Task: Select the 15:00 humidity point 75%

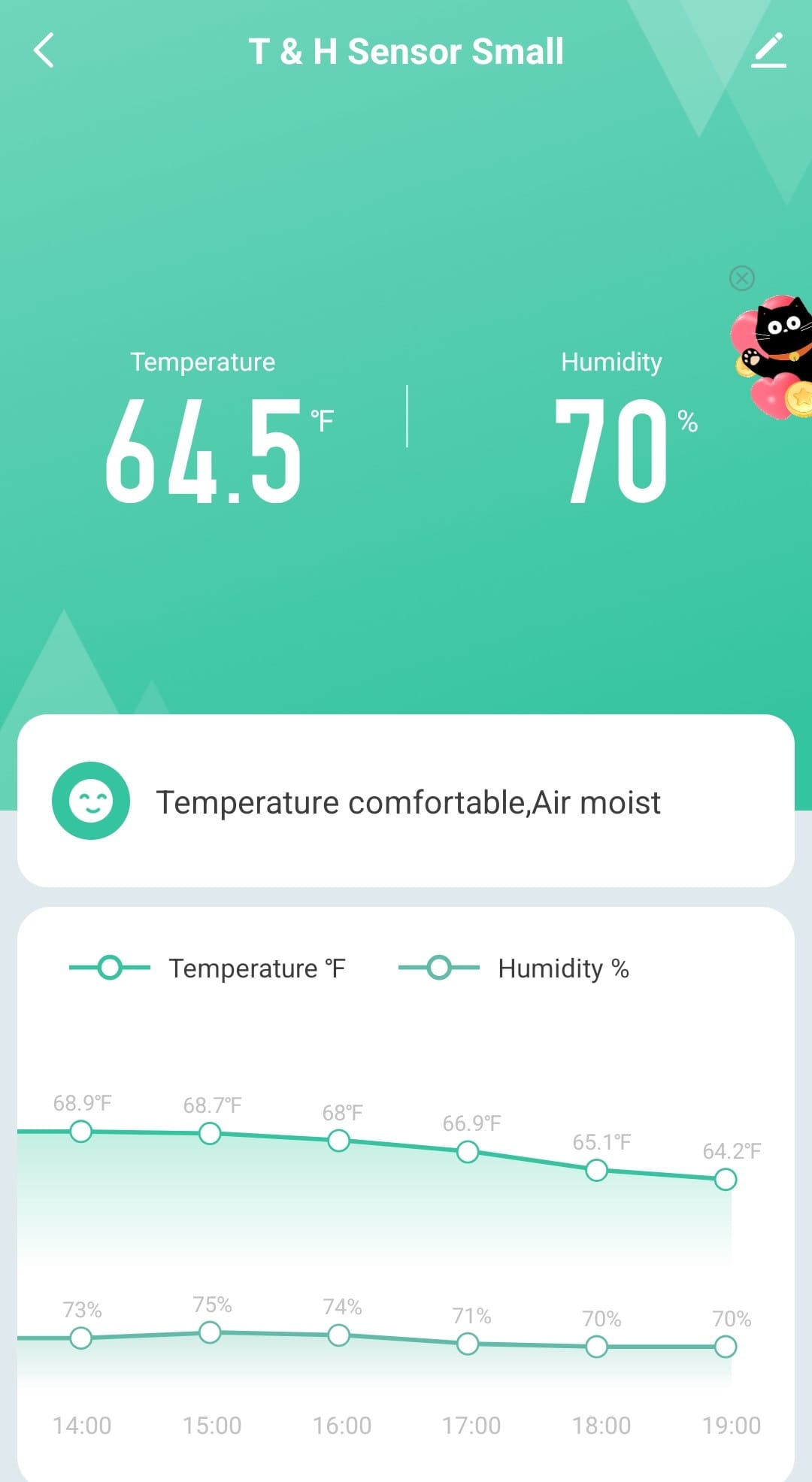Action: pyautogui.click(x=210, y=1333)
